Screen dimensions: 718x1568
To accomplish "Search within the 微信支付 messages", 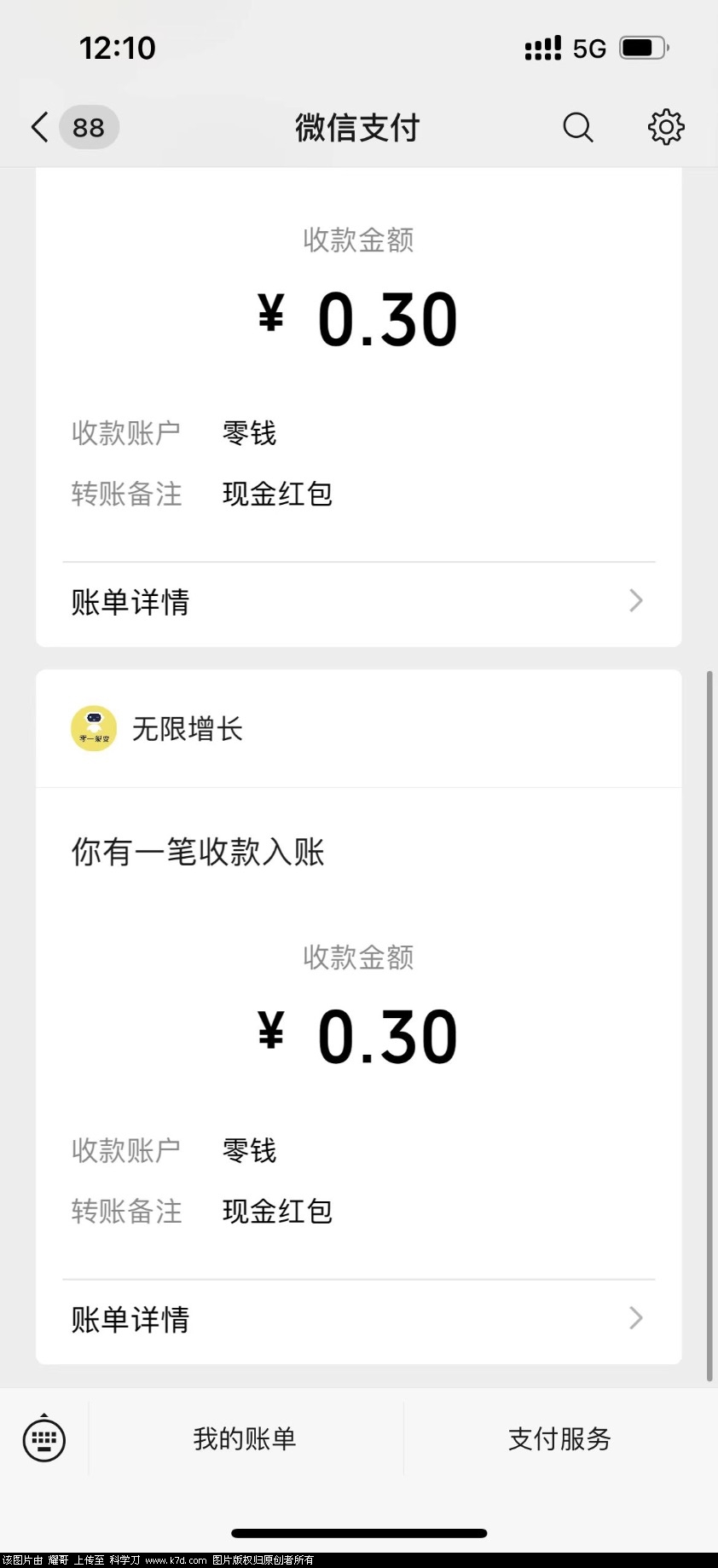I will pyautogui.click(x=577, y=127).
